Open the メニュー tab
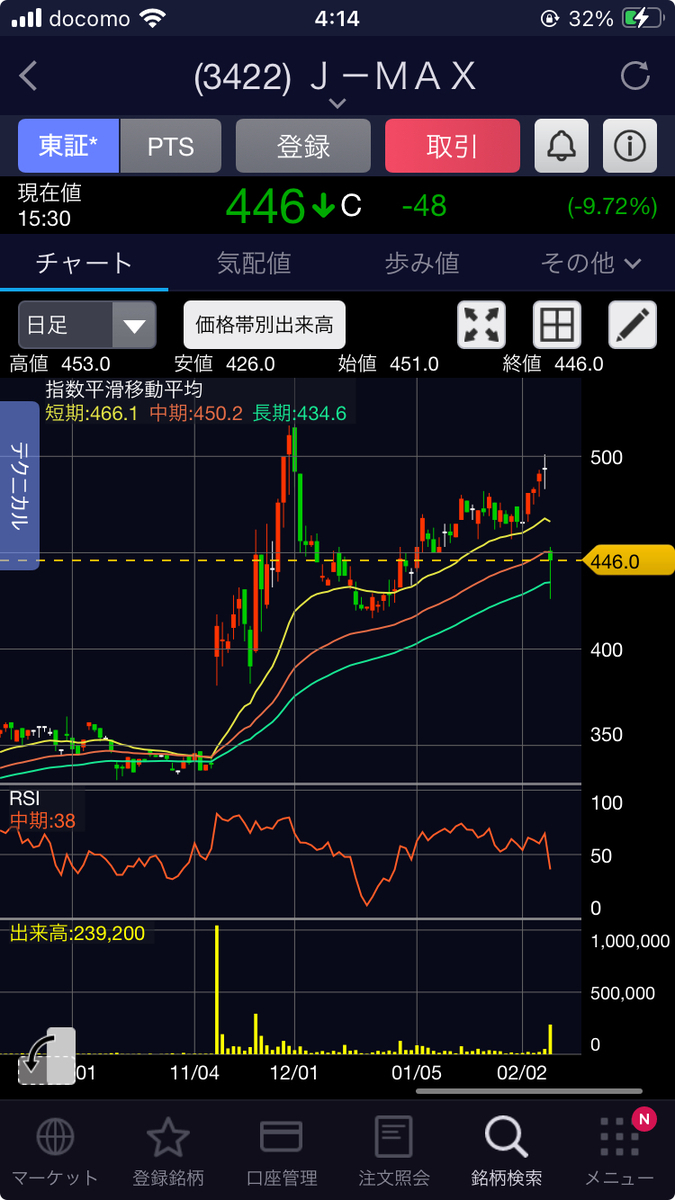This screenshot has height=1200, width=675. (620, 1151)
